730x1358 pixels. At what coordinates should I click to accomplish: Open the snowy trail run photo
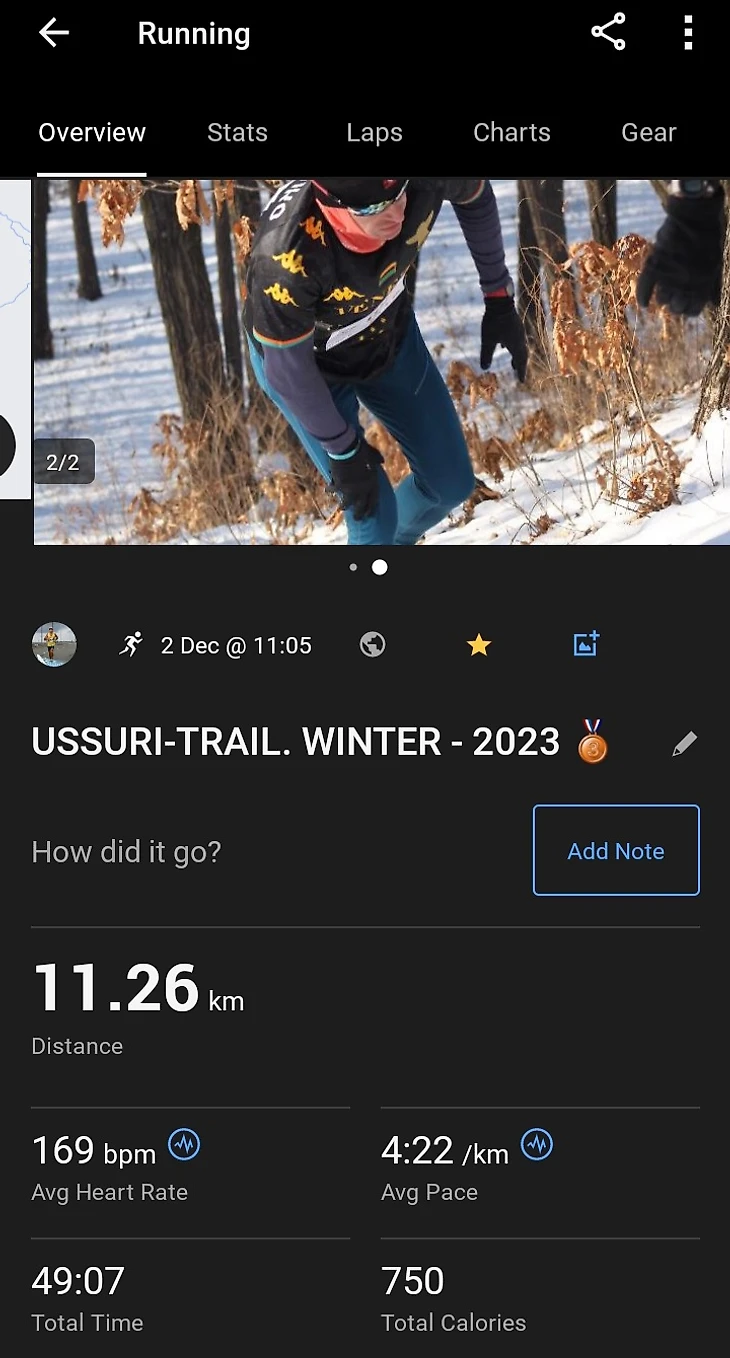(380, 362)
